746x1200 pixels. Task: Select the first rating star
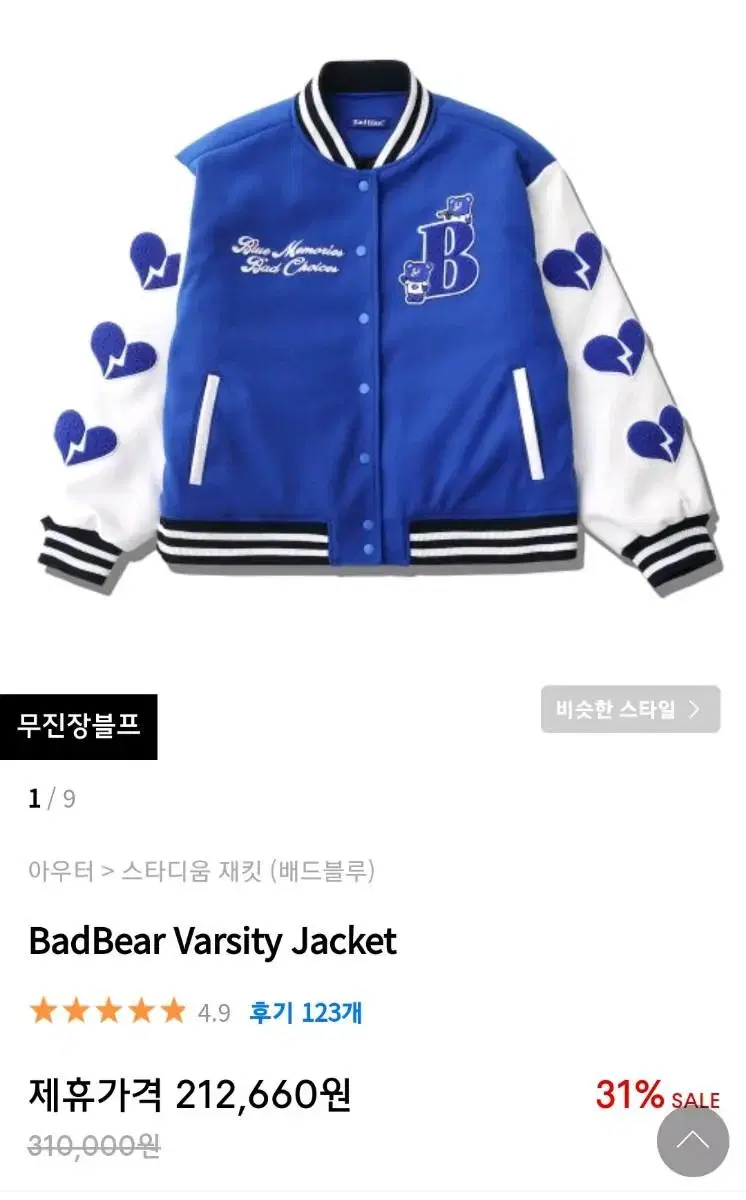45,1009
